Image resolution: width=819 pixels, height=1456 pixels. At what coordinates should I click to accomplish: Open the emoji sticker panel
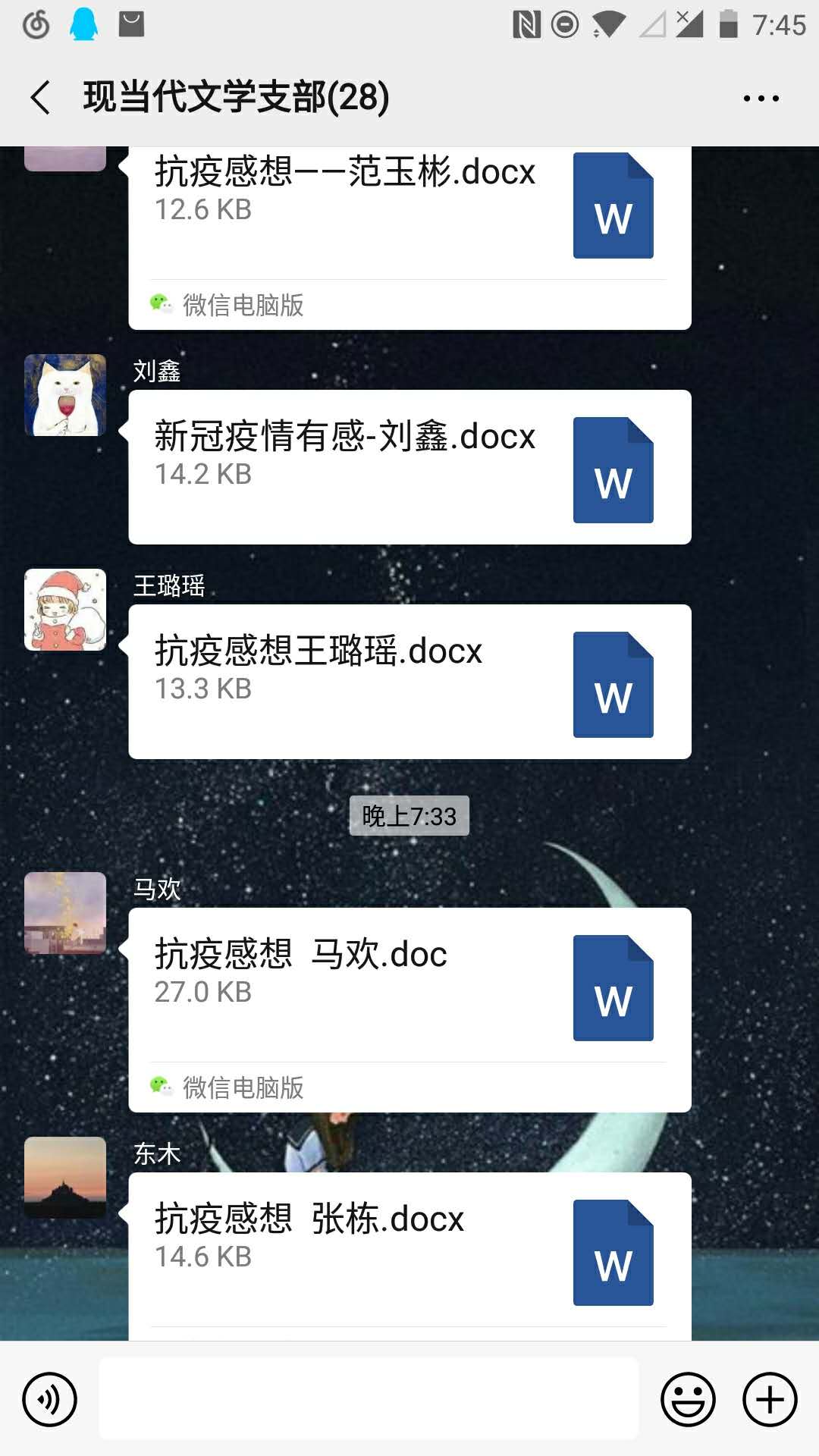tap(688, 1399)
